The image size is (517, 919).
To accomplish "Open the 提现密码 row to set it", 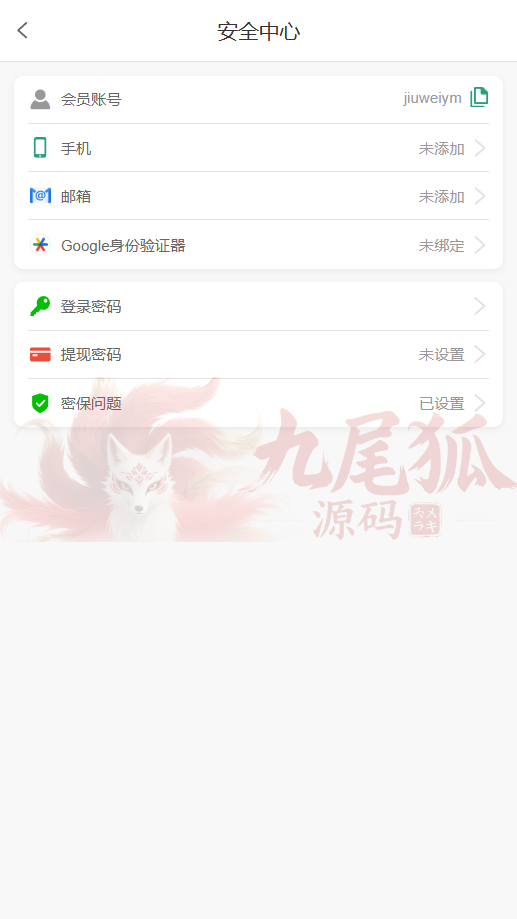I will [258, 355].
